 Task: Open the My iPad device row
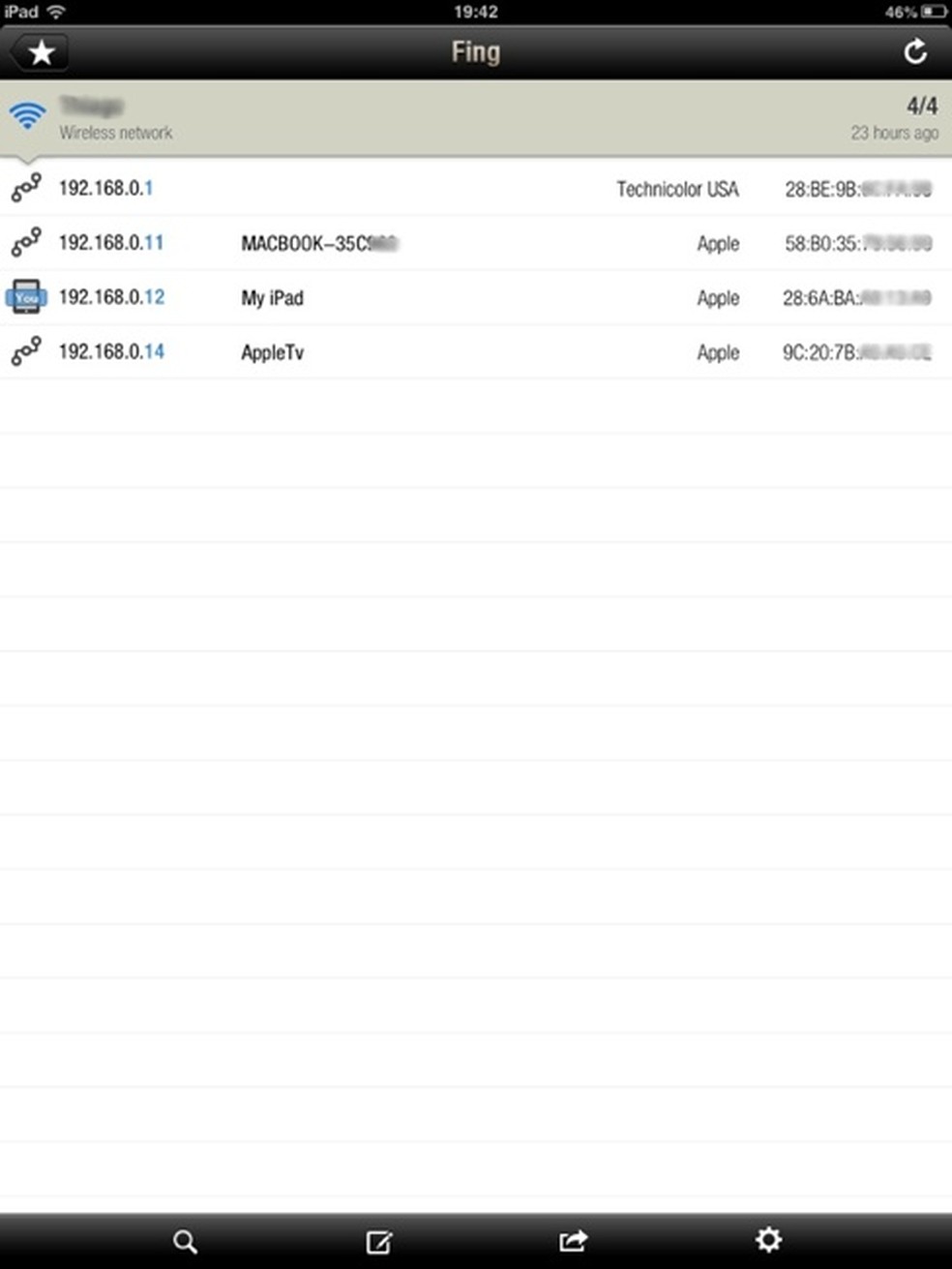[x=474, y=297]
